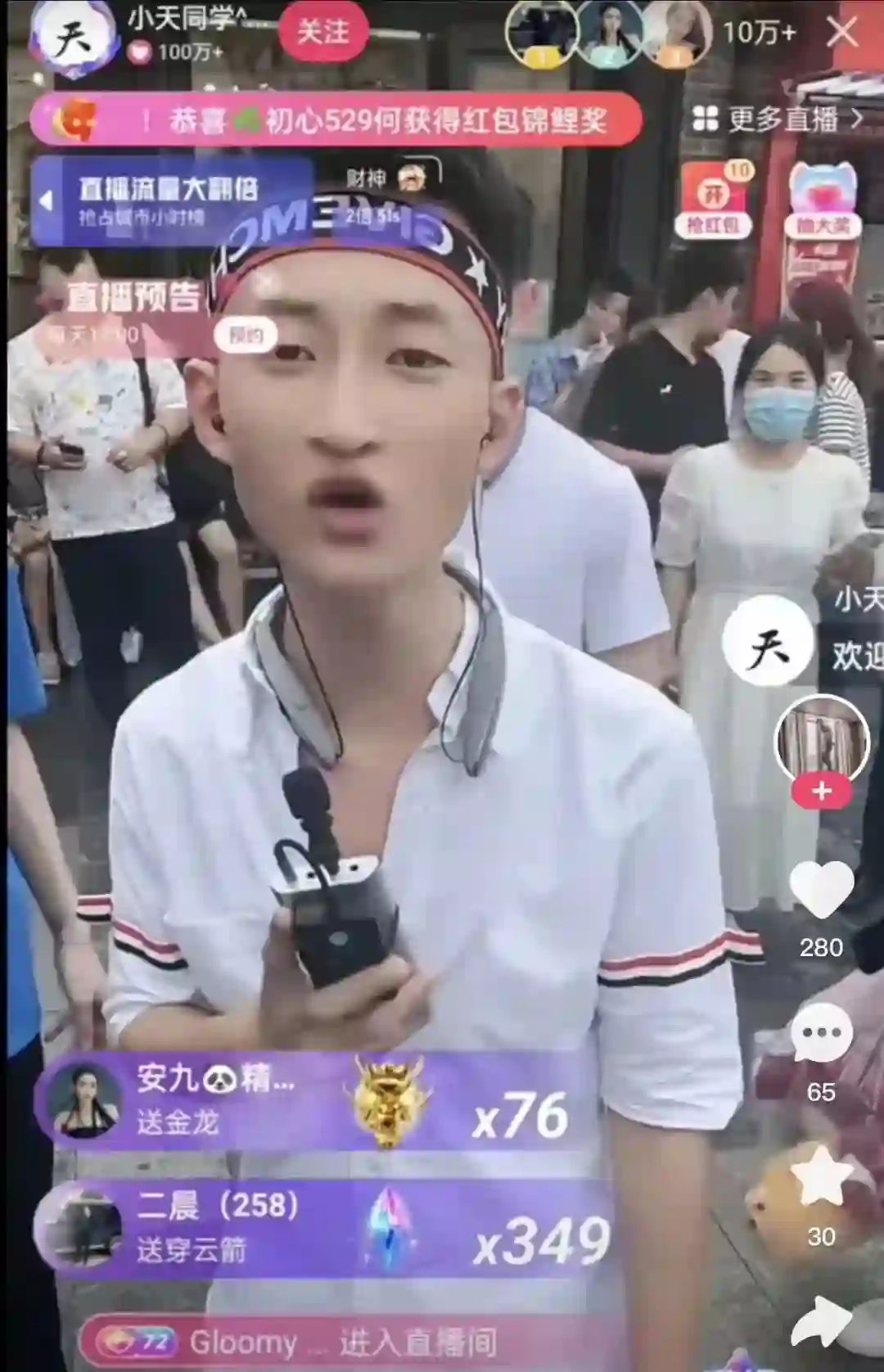Image resolution: width=884 pixels, height=1372 pixels.
Task: Reserve the upcoming stream with 预约
Action: click(x=245, y=335)
